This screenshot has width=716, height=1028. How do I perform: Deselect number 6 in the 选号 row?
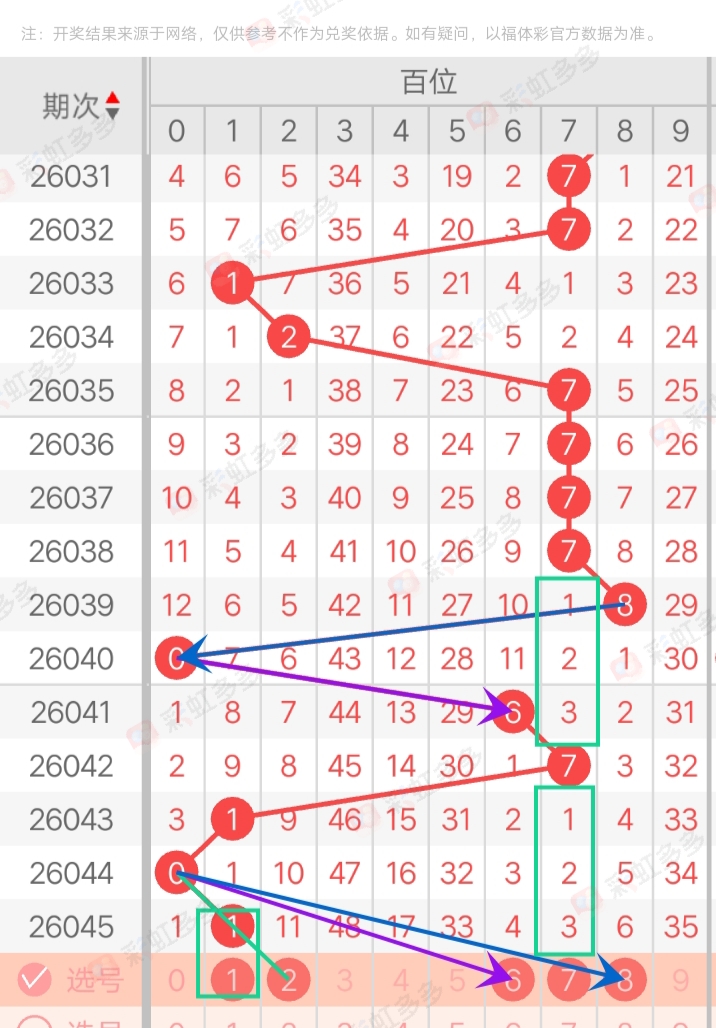(x=513, y=980)
